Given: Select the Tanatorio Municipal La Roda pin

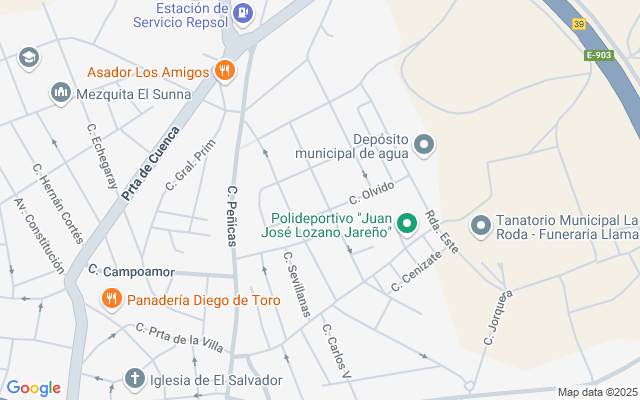Looking at the screenshot, I should (481, 226).
